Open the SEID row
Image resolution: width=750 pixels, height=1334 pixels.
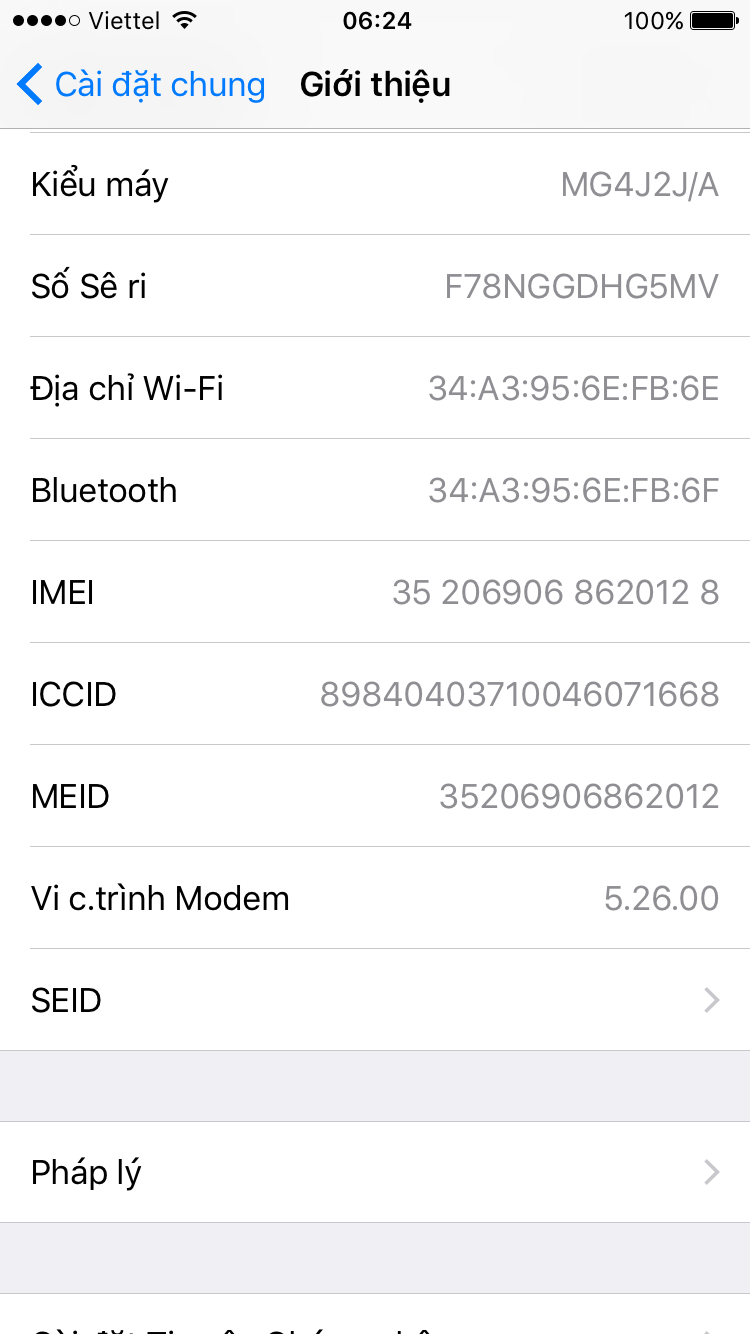click(375, 1000)
